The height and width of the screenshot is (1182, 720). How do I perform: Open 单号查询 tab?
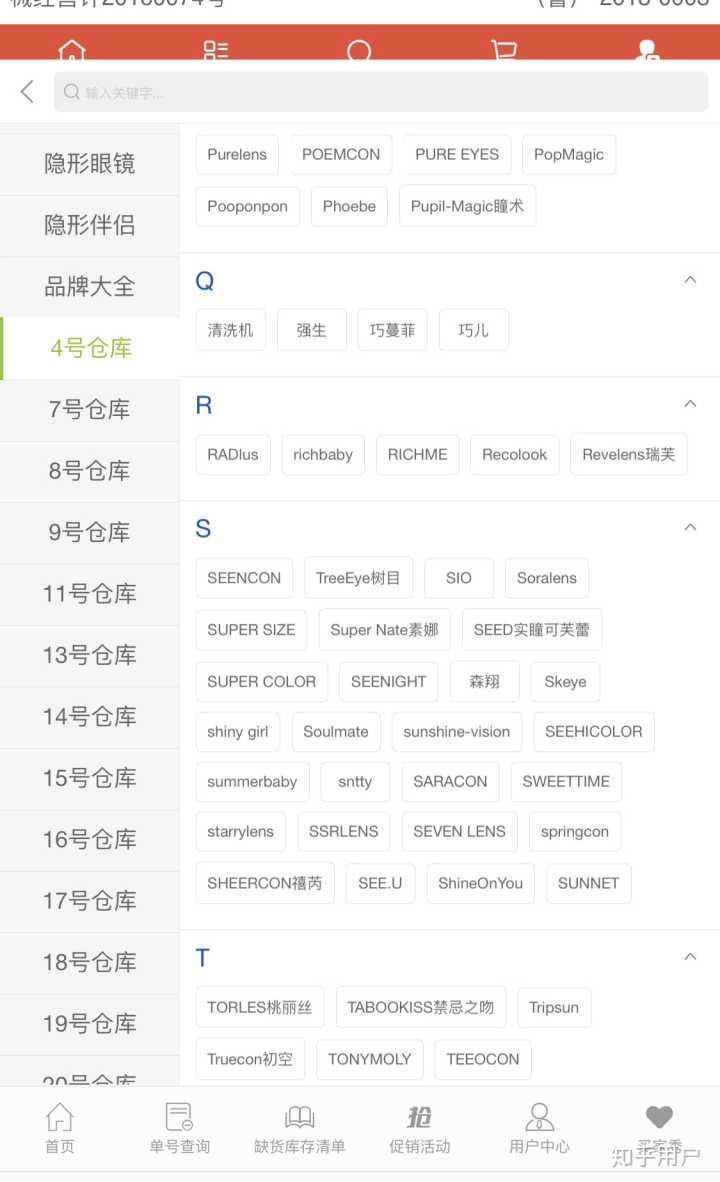[x=179, y=1128]
